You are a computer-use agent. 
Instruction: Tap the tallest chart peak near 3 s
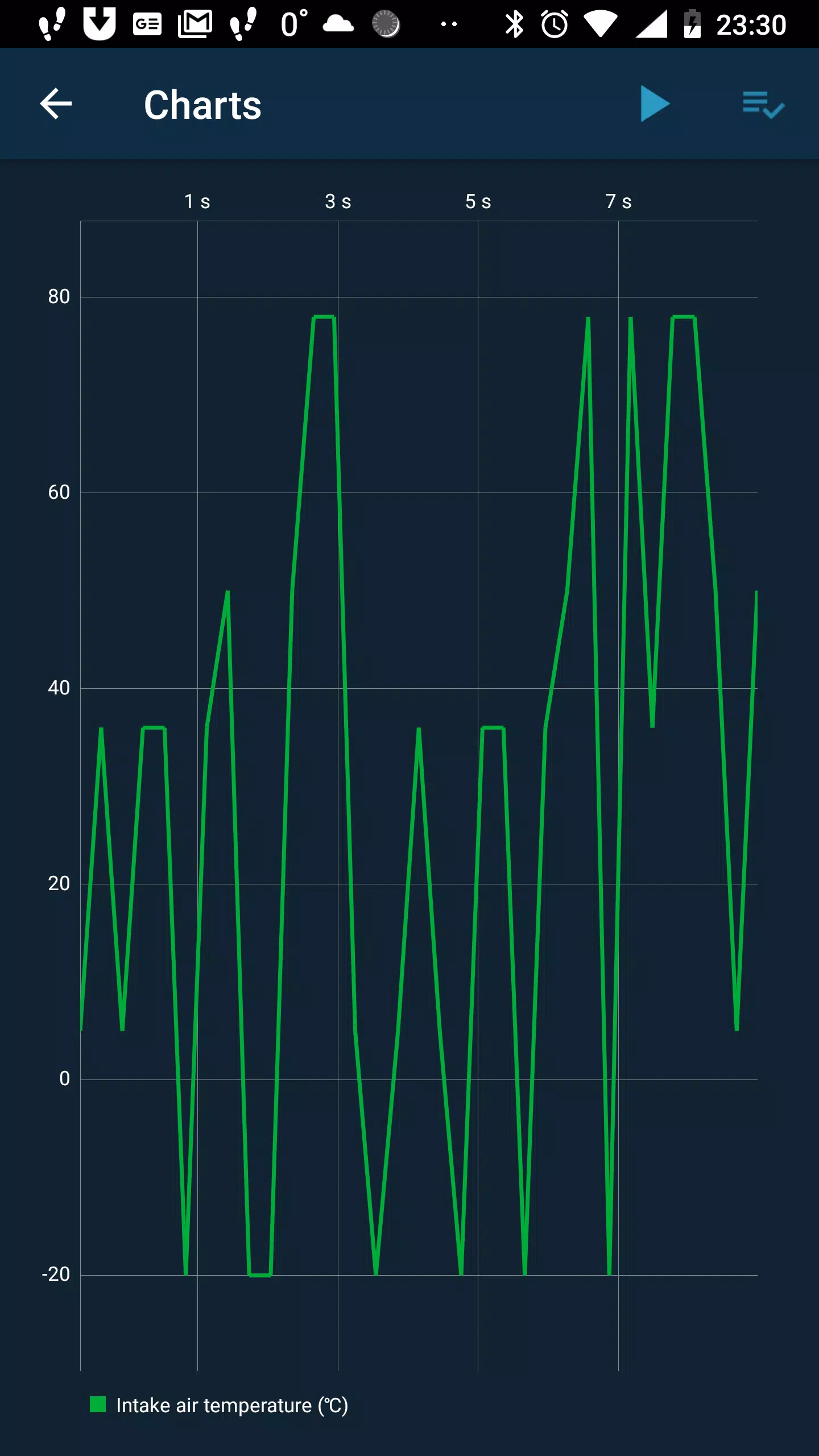(324, 318)
